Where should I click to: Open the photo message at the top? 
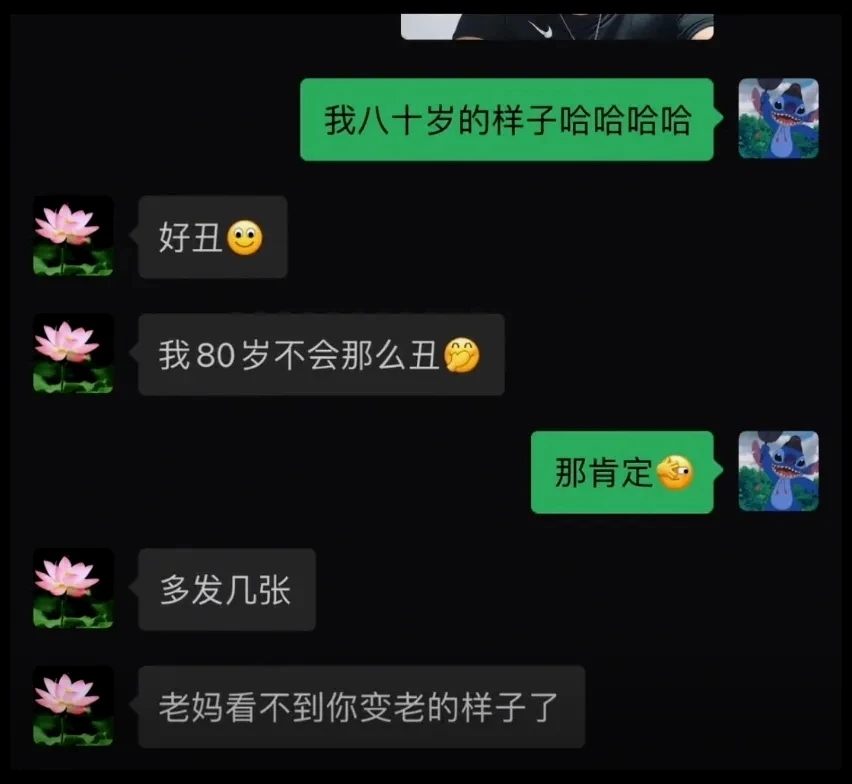coord(557,26)
